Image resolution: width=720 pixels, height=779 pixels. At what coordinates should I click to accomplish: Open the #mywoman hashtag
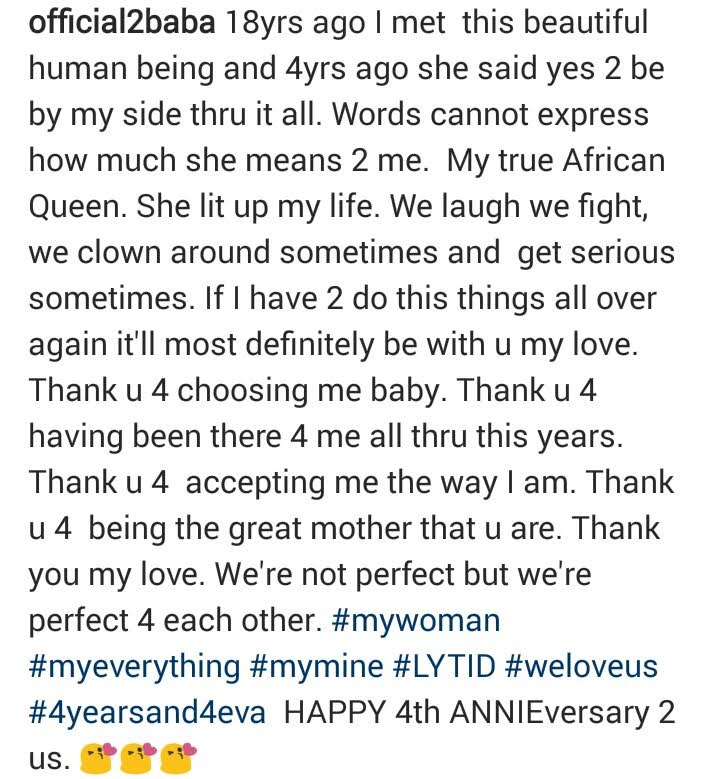(414, 621)
